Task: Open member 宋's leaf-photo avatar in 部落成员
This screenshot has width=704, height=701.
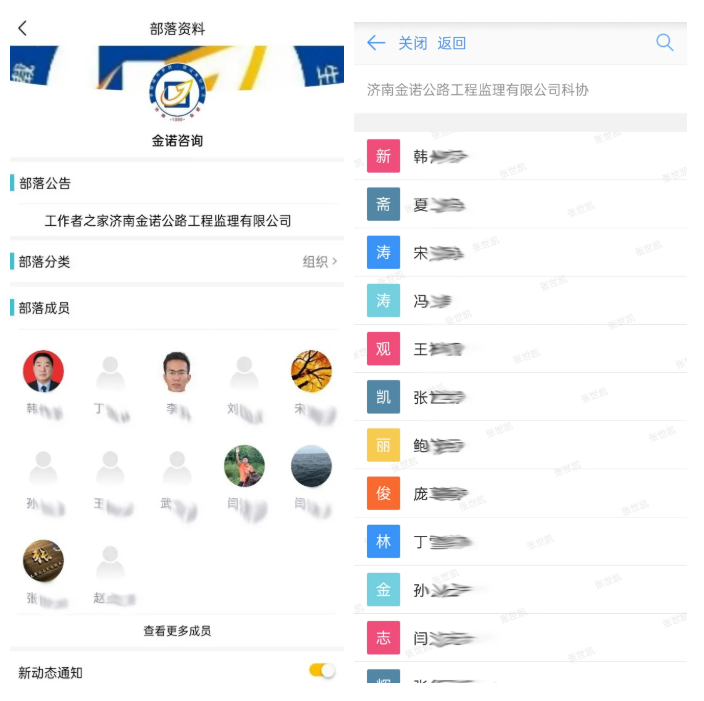Action: 311,371
